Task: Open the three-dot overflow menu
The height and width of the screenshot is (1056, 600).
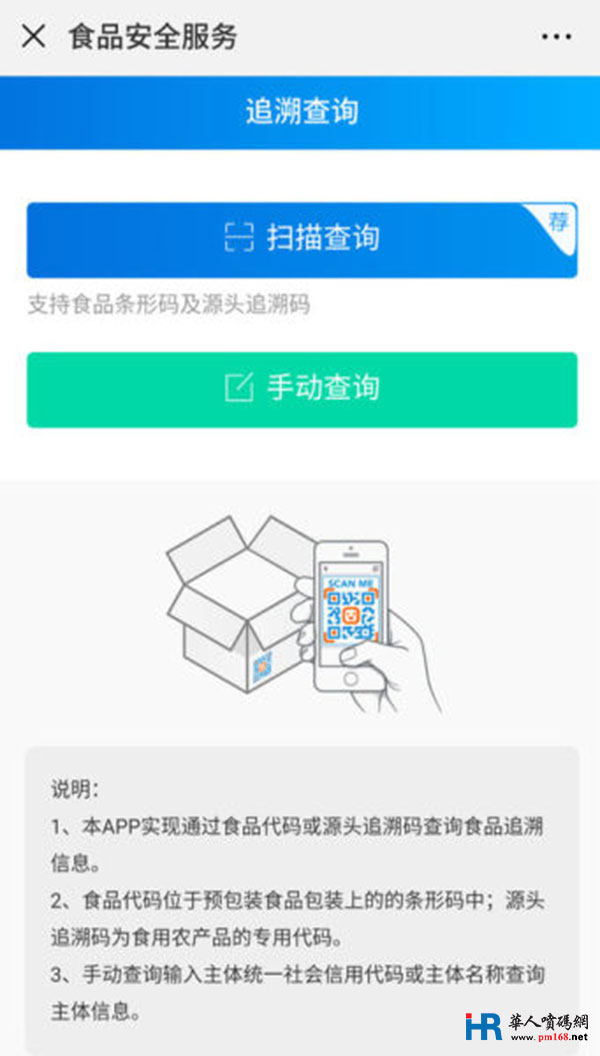Action: click(556, 37)
